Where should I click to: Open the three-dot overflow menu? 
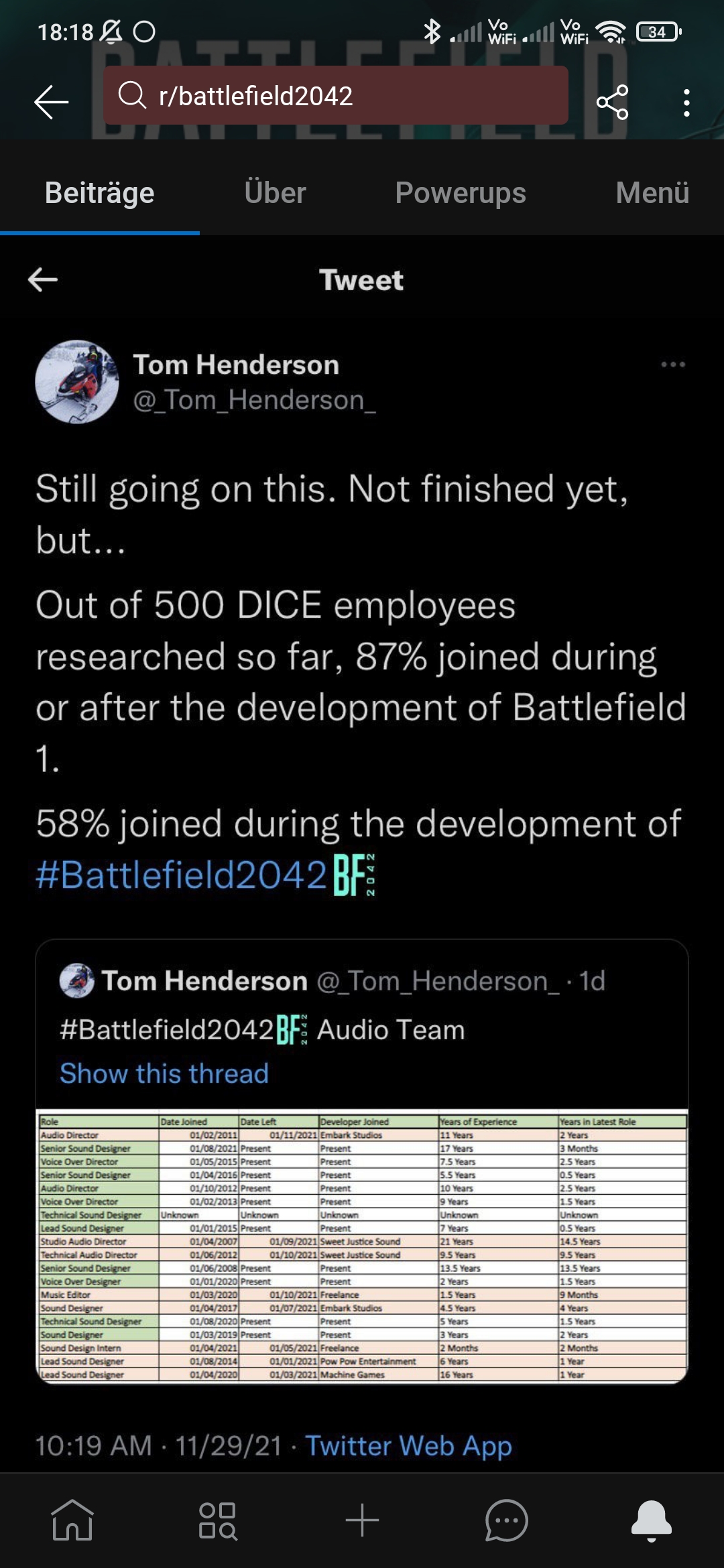686,102
